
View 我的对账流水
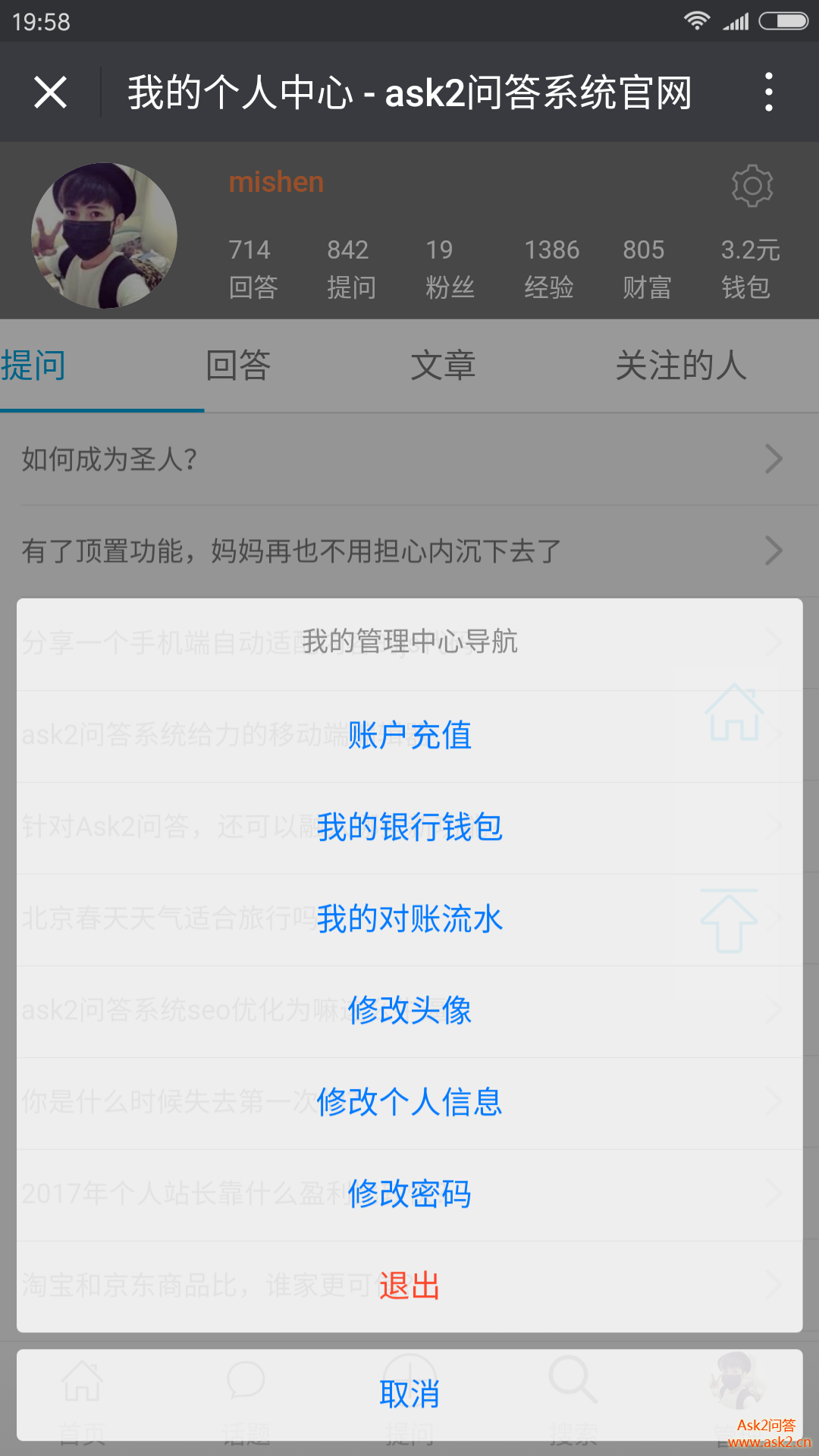409,919
